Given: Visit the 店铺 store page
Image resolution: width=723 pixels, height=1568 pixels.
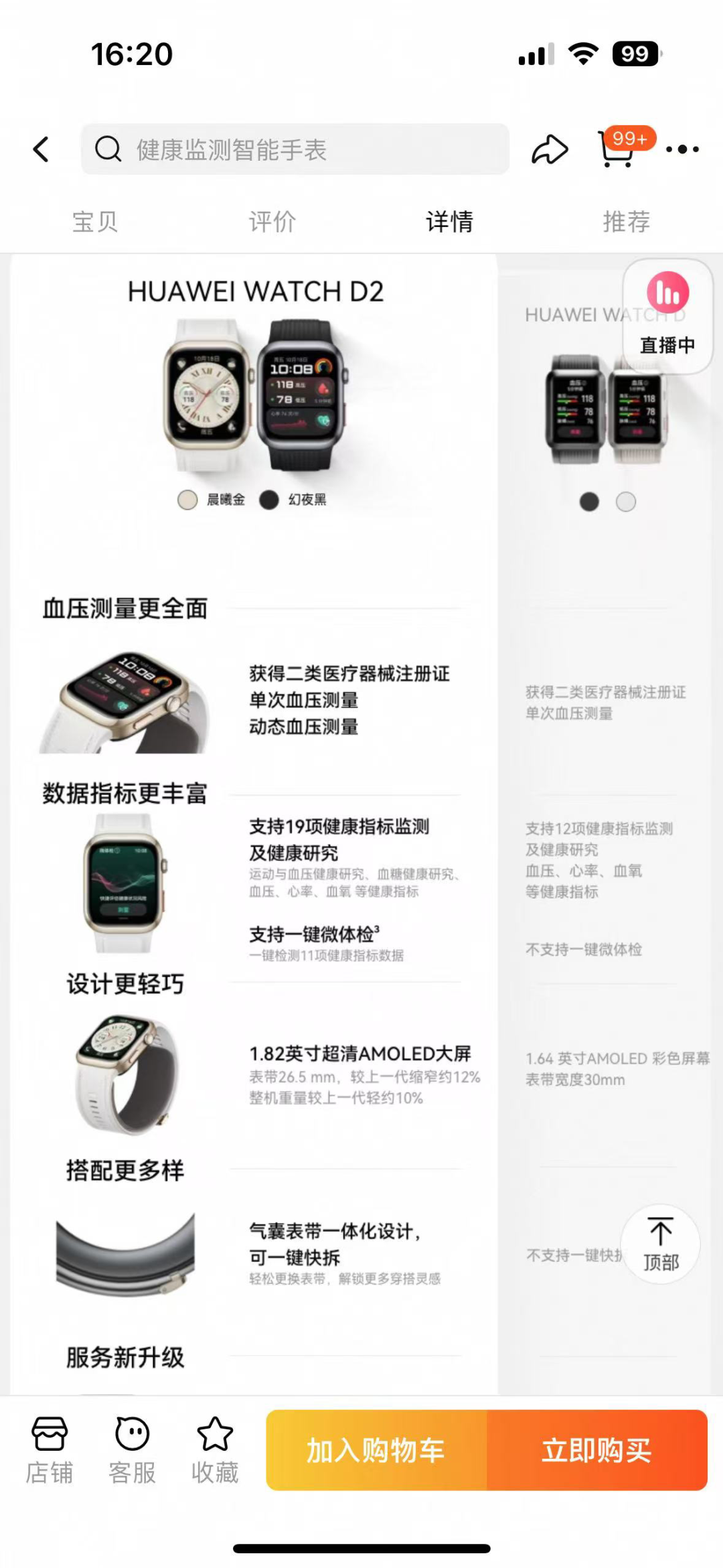Looking at the screenshot, I should (50, 1451).
